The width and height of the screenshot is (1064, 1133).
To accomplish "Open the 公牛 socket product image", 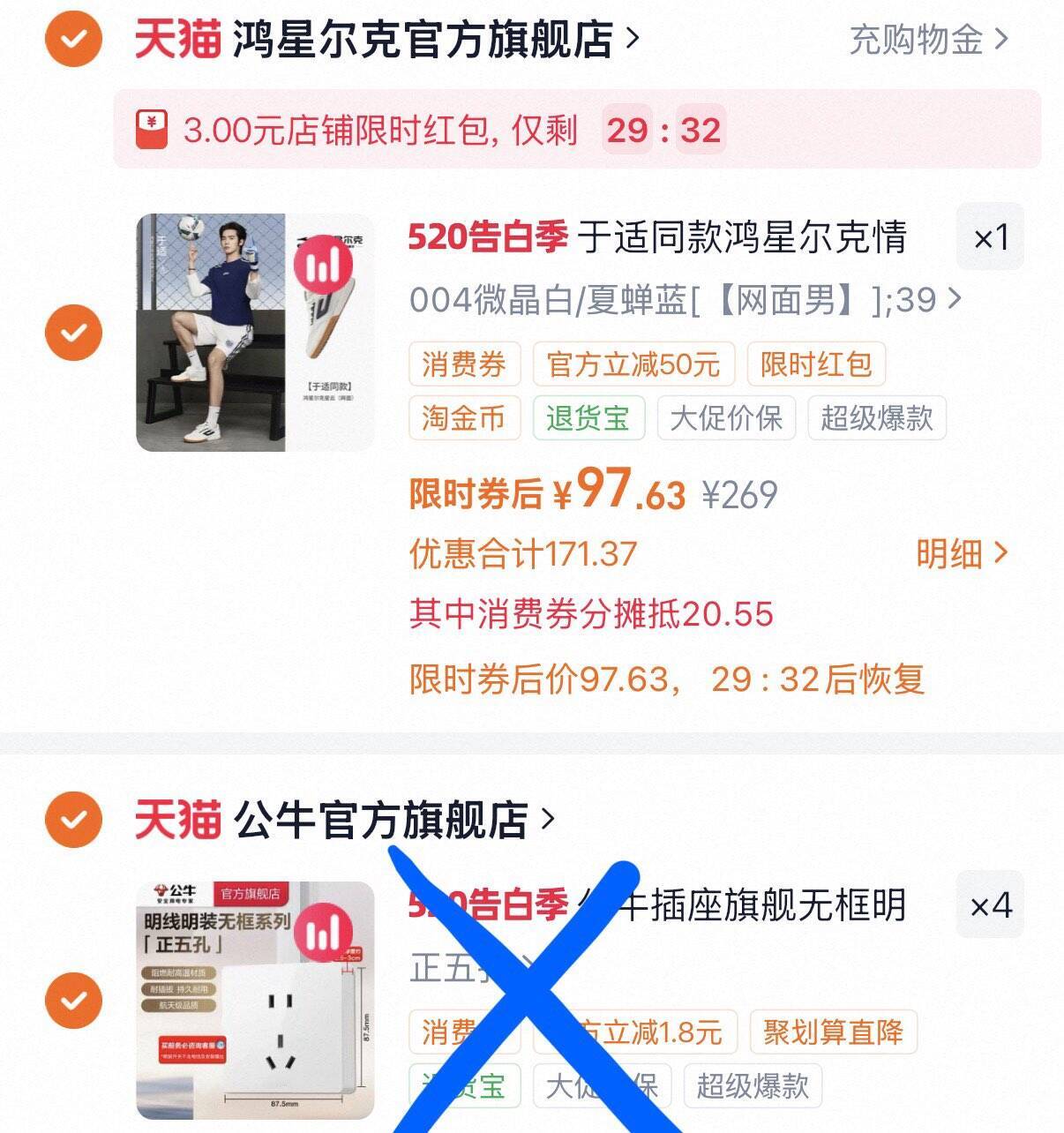I will coord(255,1001).
